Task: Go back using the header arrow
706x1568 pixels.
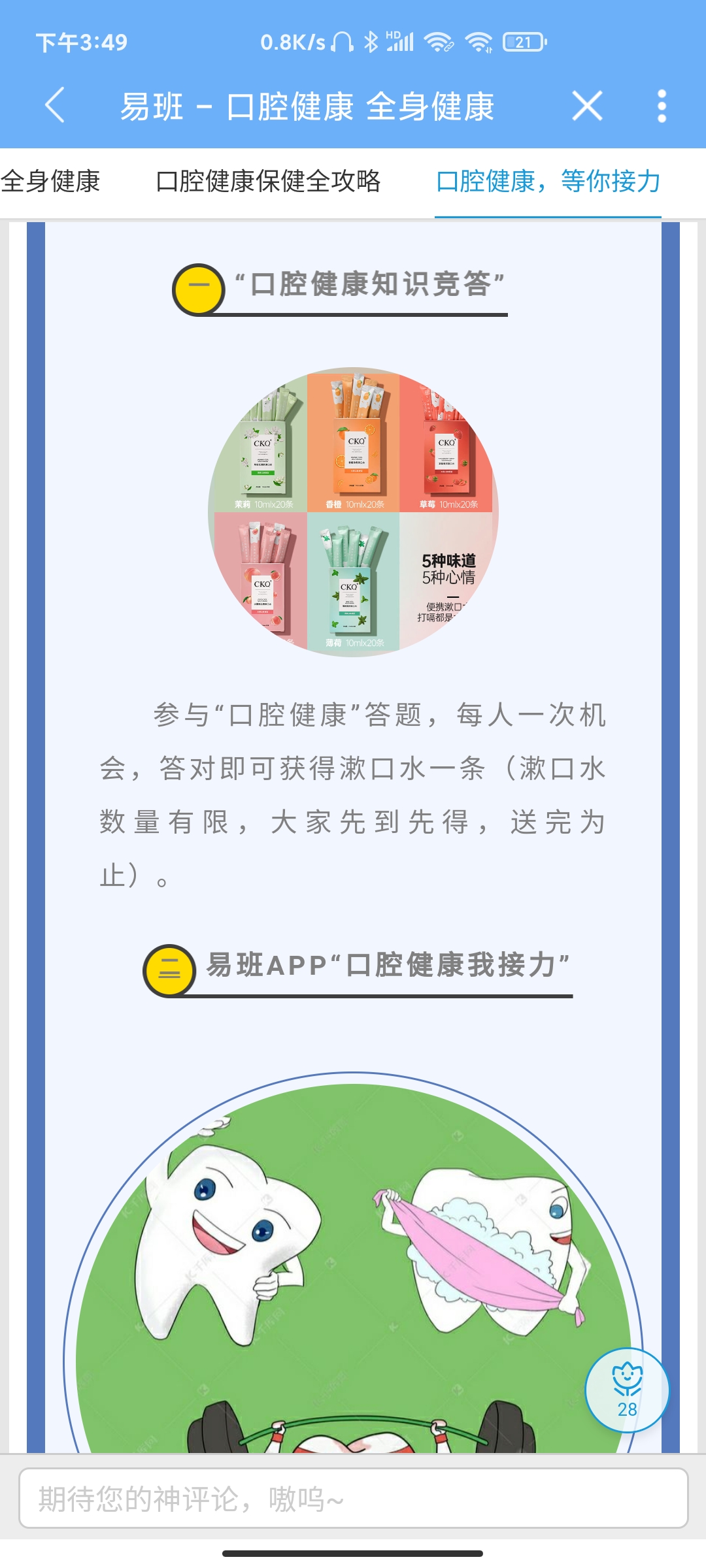Action: [x=55, y=105]
